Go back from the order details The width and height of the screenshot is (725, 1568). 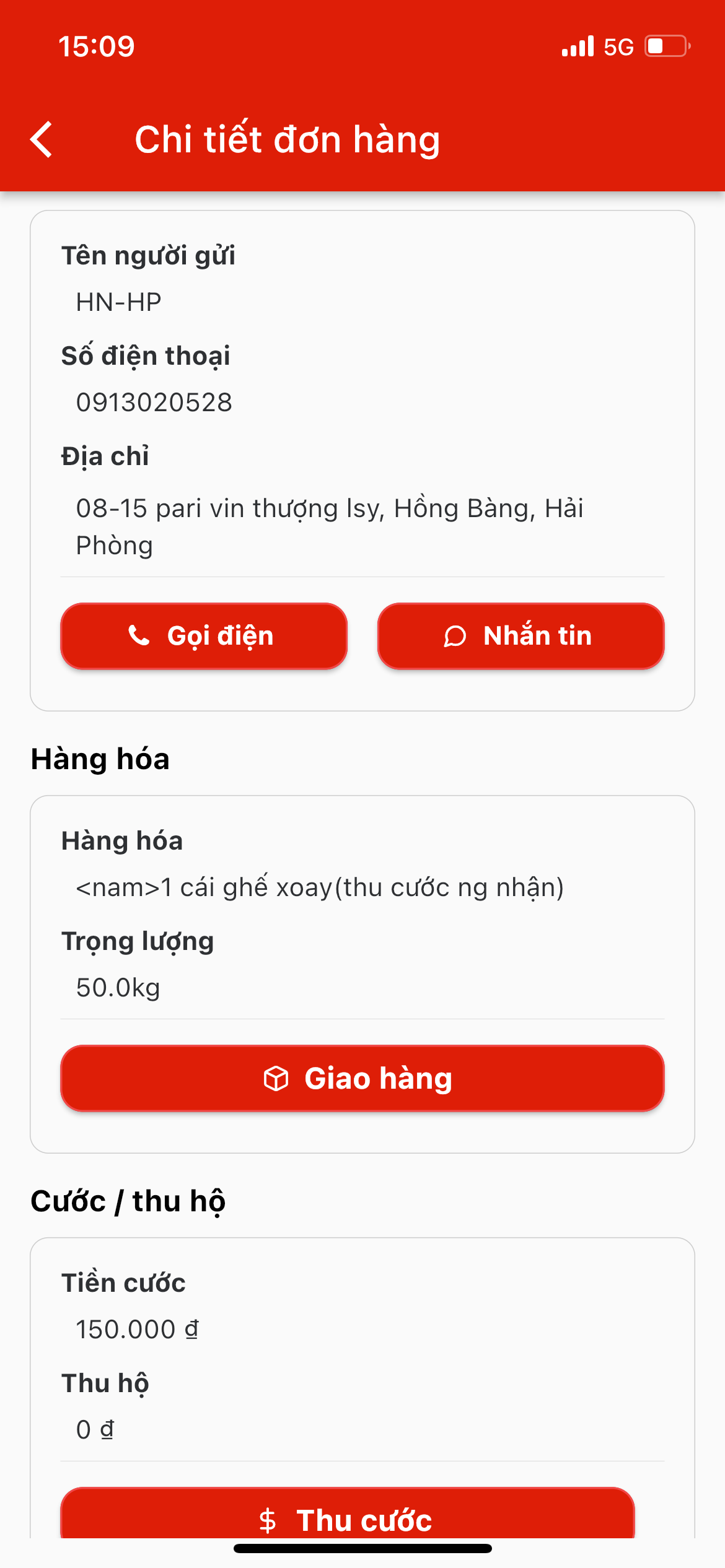point(42,139)
